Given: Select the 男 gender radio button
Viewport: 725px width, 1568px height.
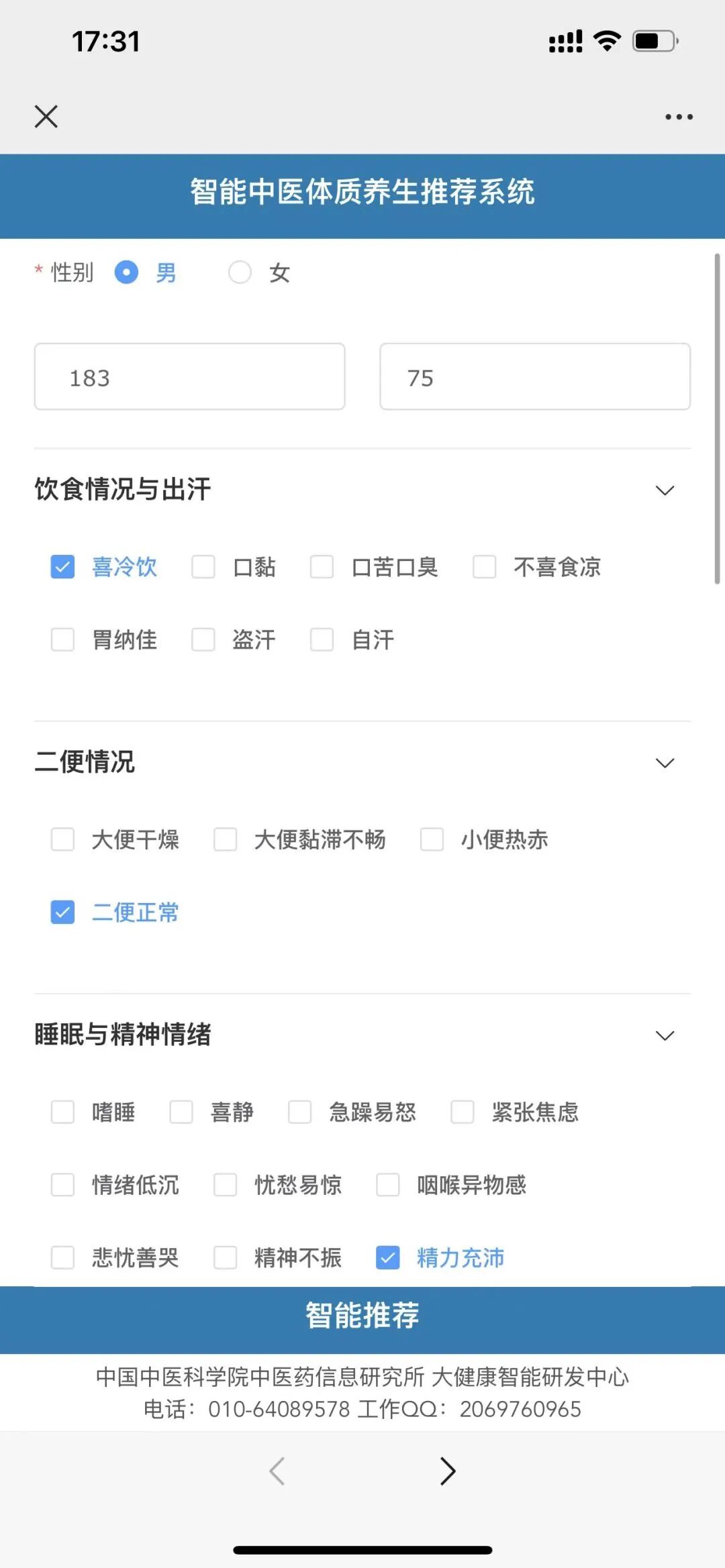Looking at the screenshot, I should (x=126, y=272).
